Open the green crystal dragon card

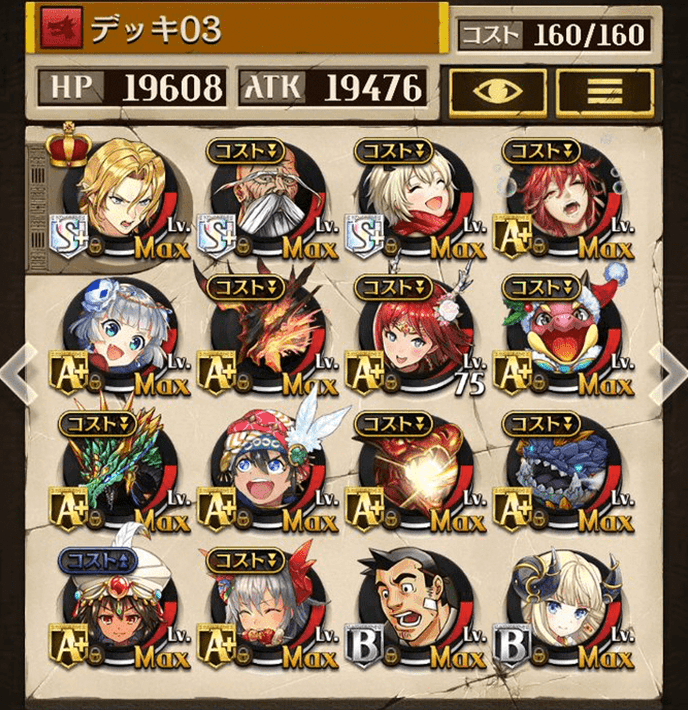pyautogui.click(x=112, y=470)
